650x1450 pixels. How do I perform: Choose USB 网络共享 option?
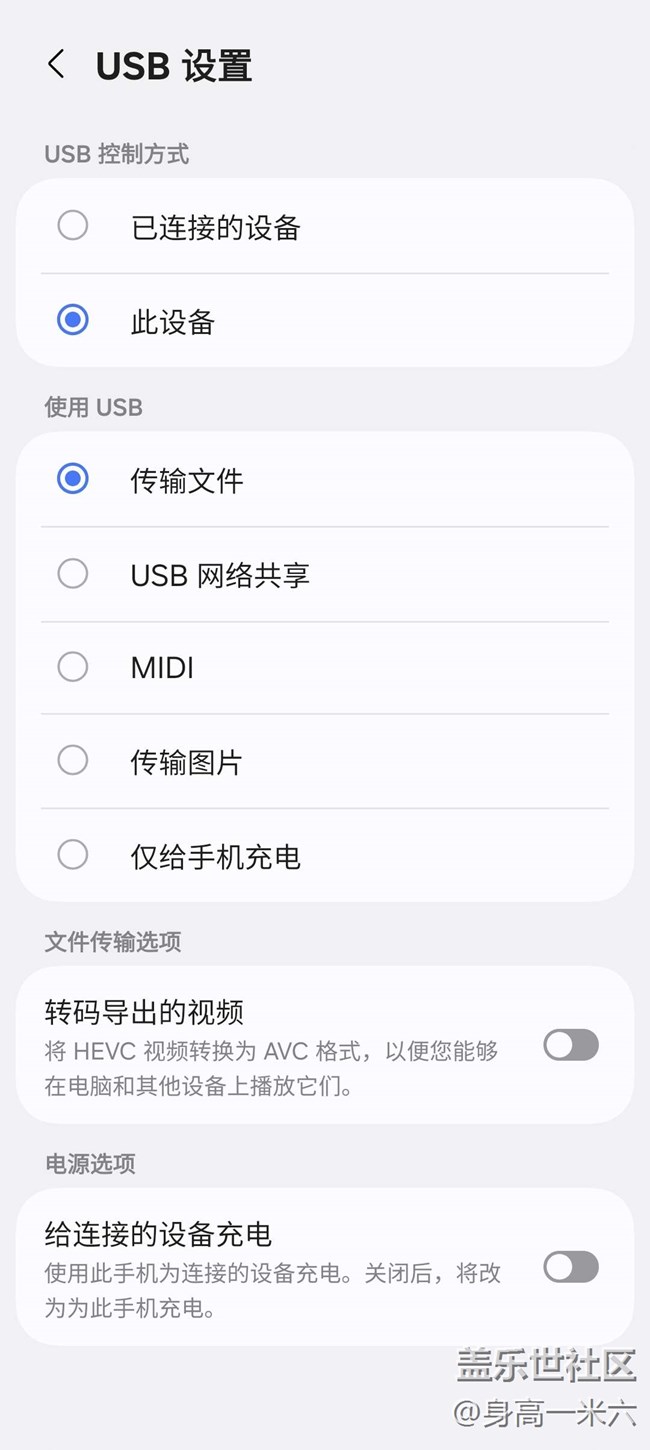point(73,574)
